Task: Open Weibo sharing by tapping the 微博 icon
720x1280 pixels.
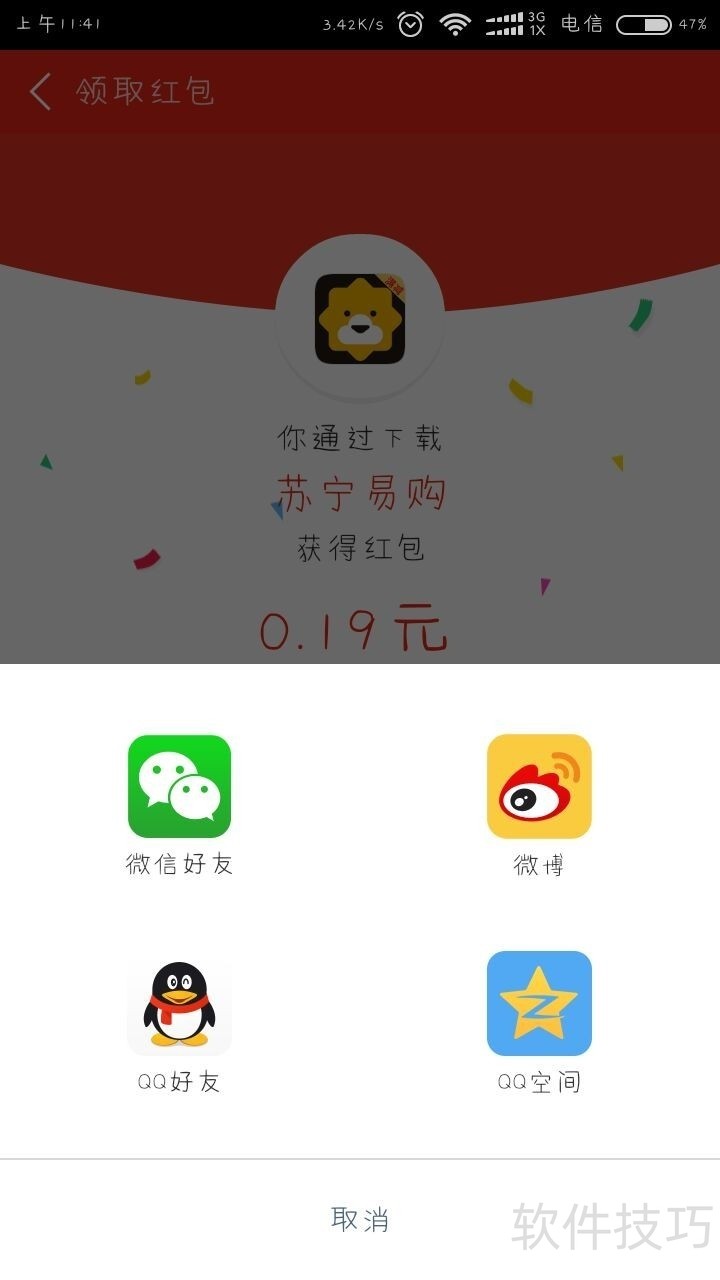Action: click(x=540, y=786)
